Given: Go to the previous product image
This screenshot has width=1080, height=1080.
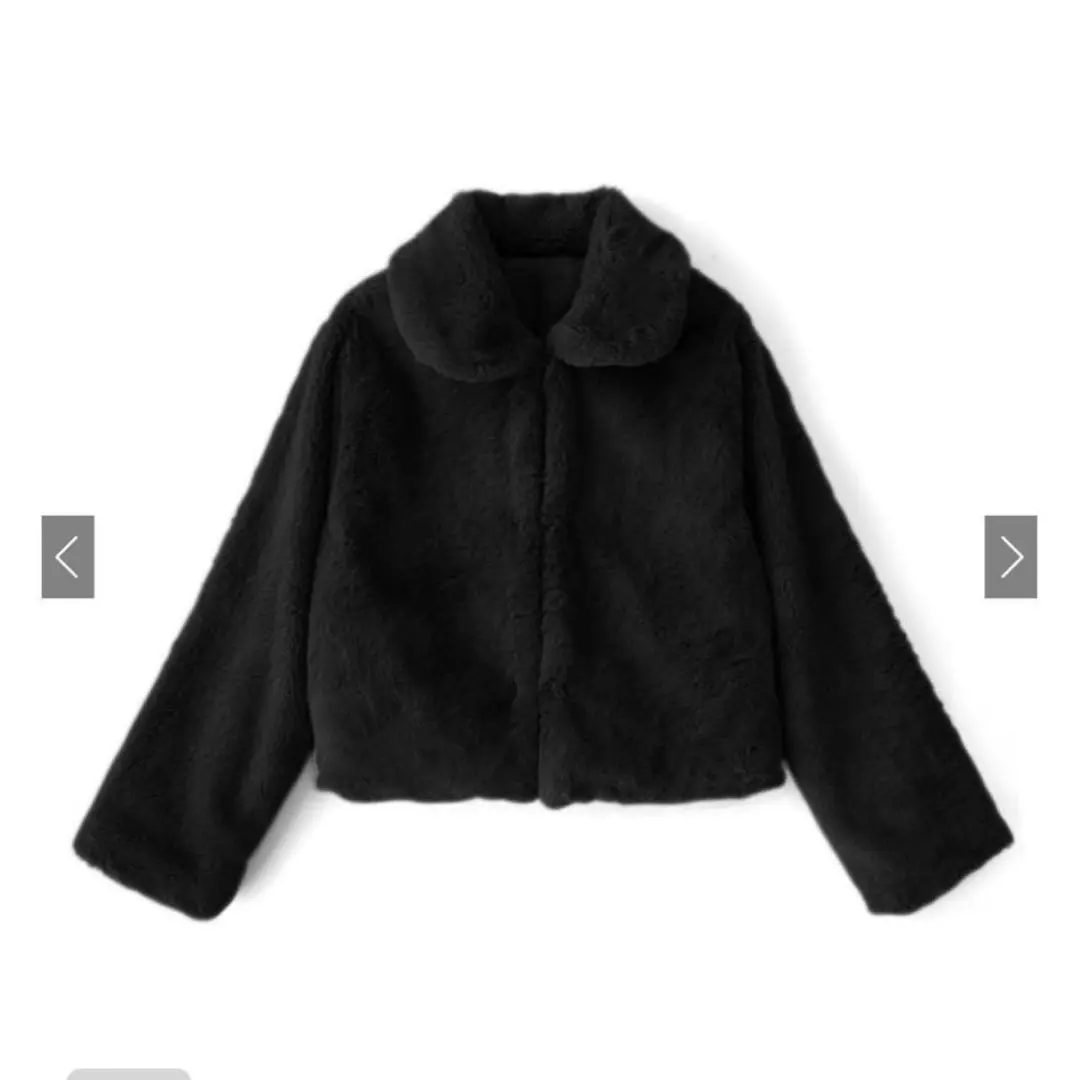Looking at the screenshot, I should coord(68,557).
